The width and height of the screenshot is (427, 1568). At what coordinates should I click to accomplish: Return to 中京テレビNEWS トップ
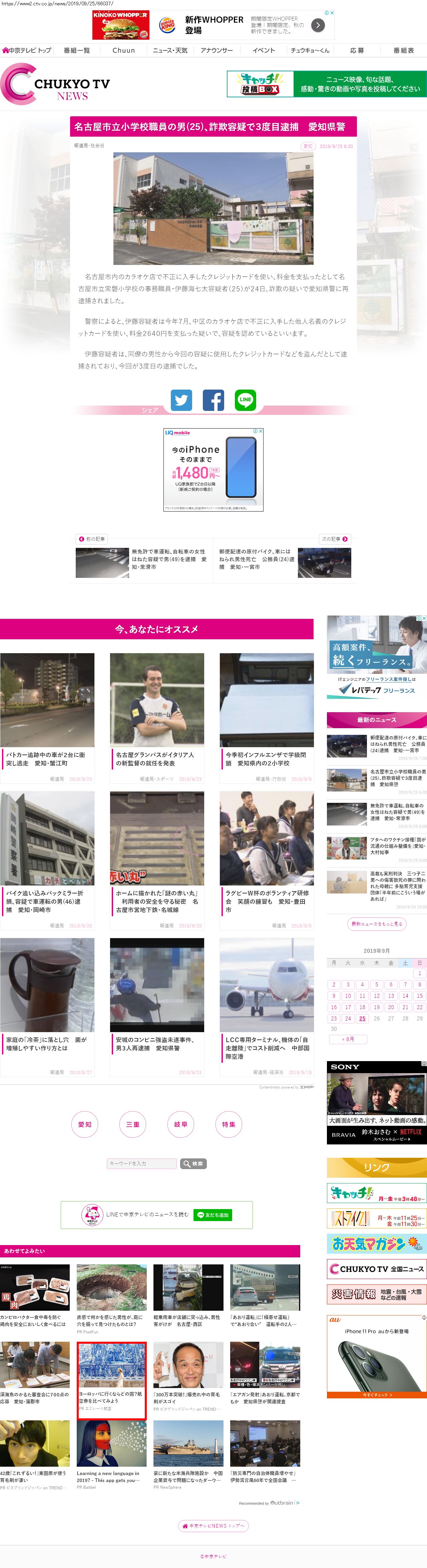coord(213,1525)
